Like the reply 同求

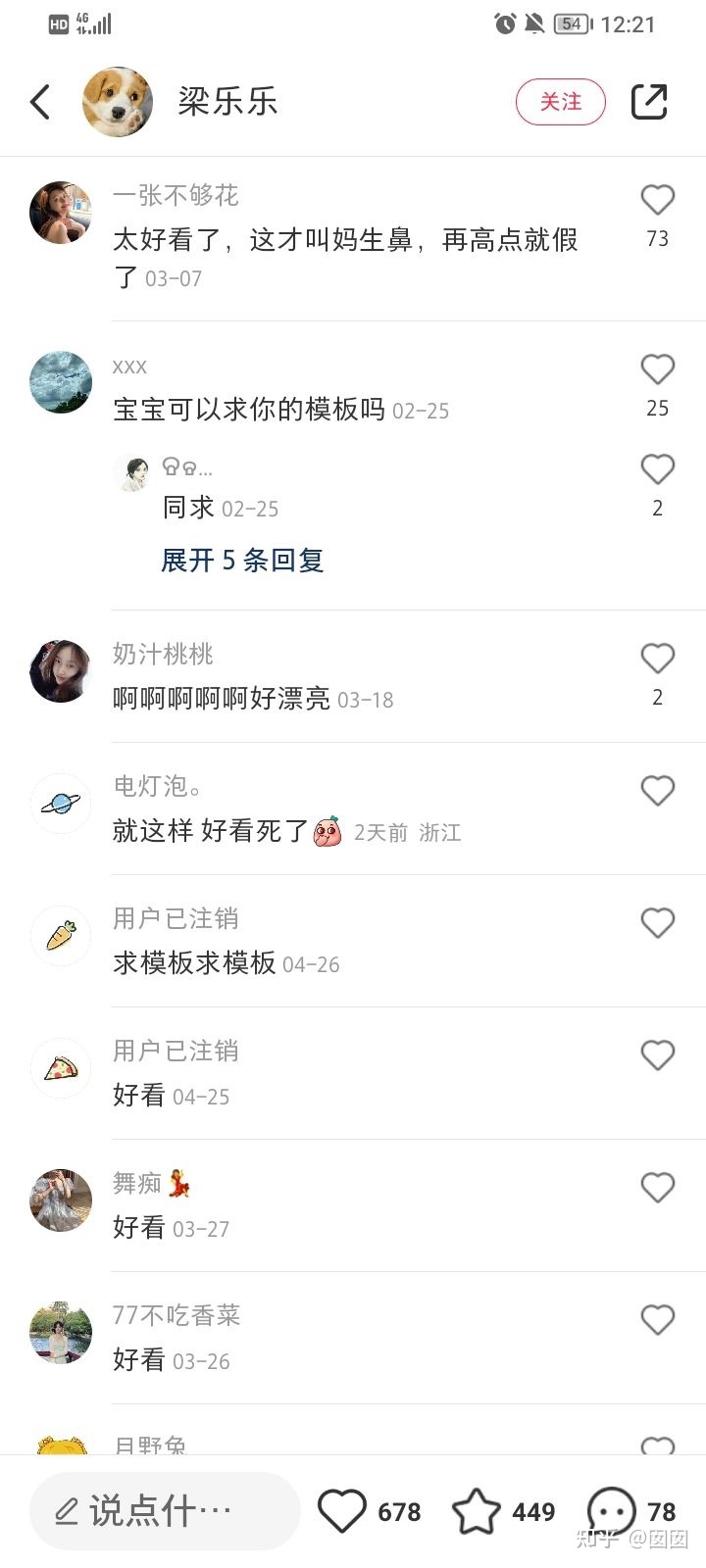click(x=658, y=469)
